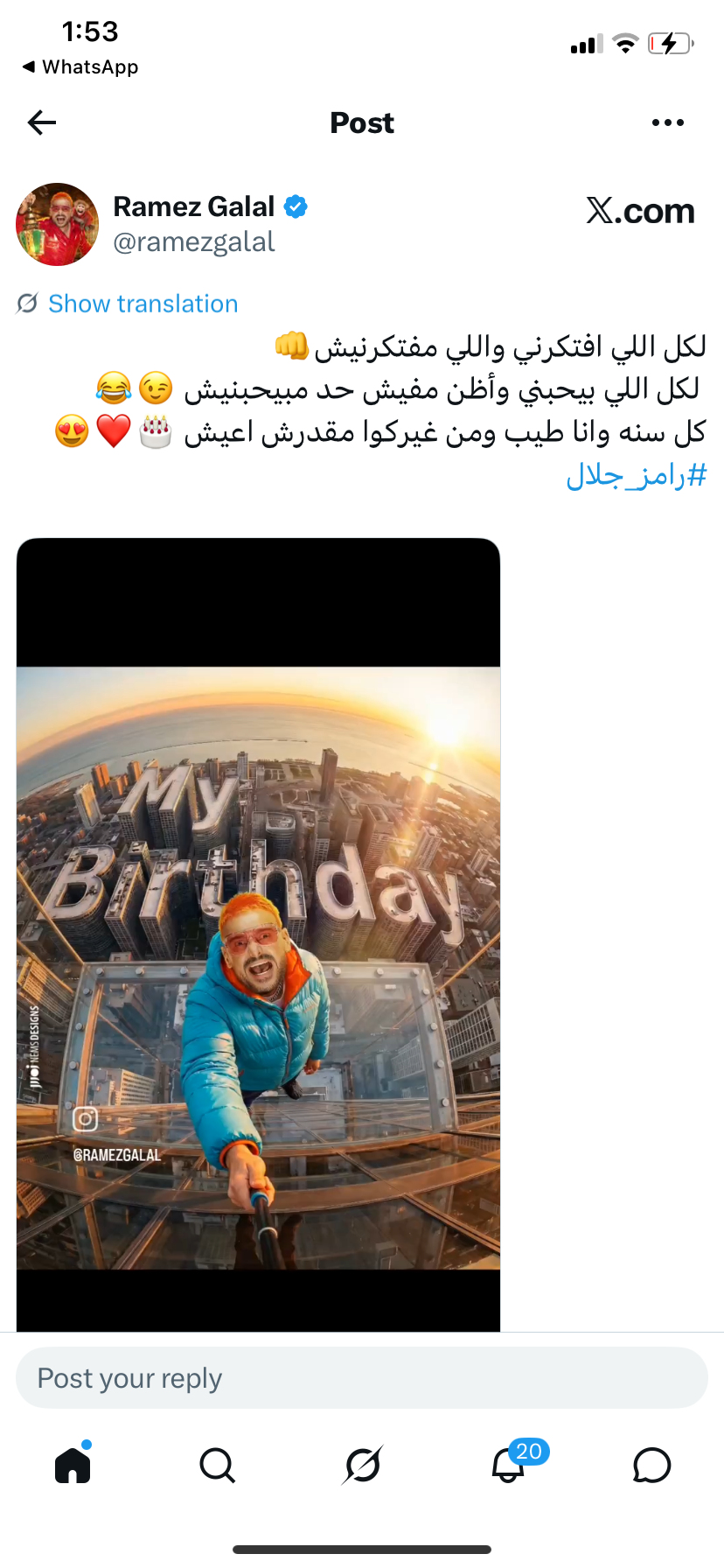The width and height of the screenshot is (724, 1568).
Task: Open Ramez Galal's profile picture
Action: pos(58,224)
